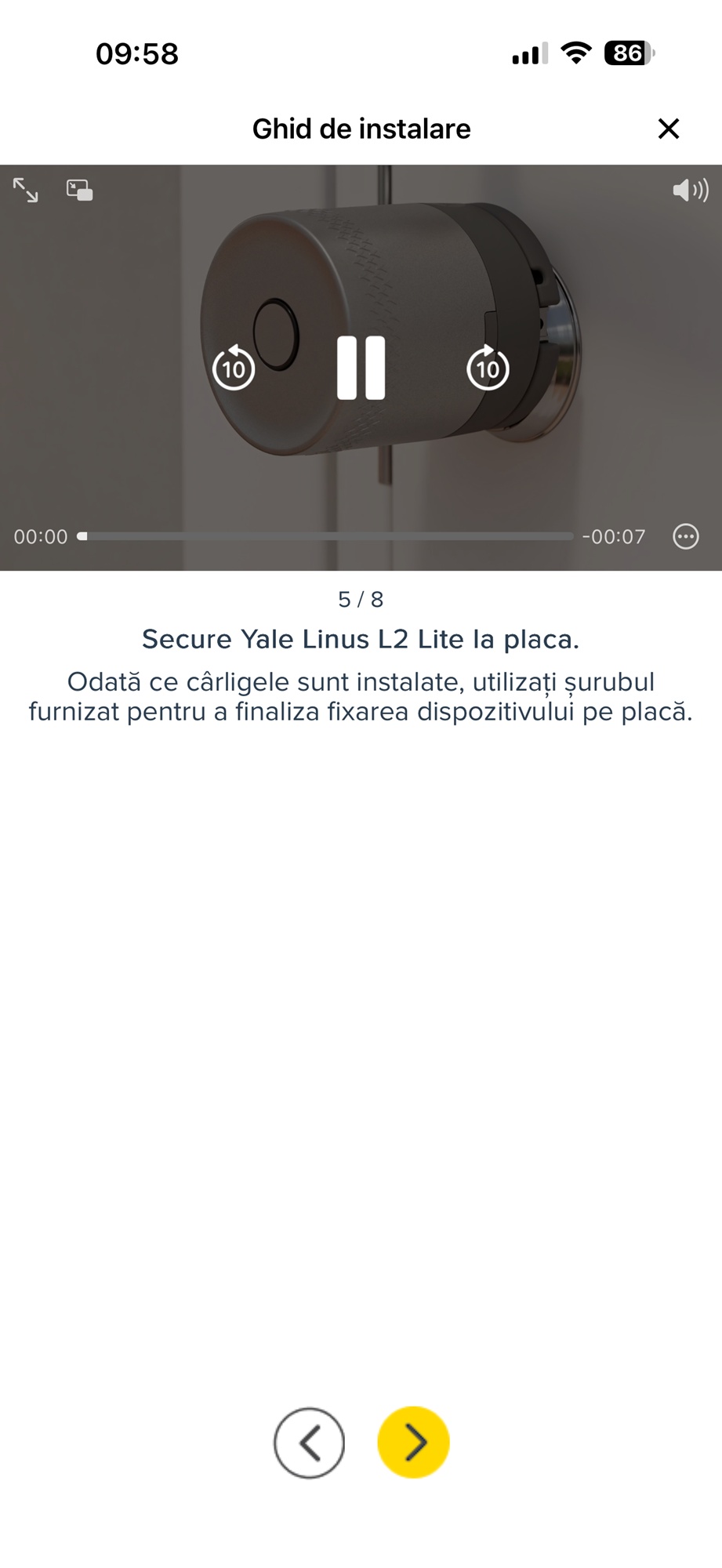Enable picture-in-picture mode

tap(80, 190)
